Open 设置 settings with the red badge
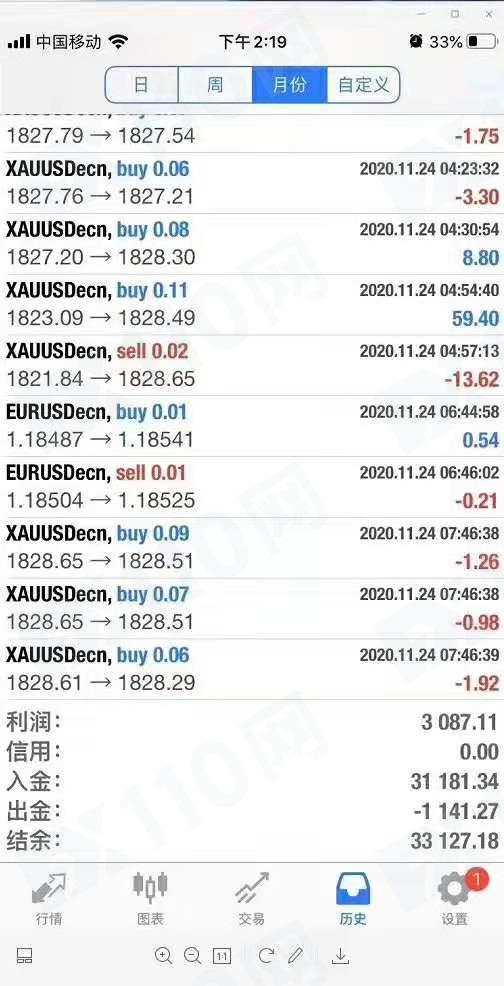 [456, 900]
